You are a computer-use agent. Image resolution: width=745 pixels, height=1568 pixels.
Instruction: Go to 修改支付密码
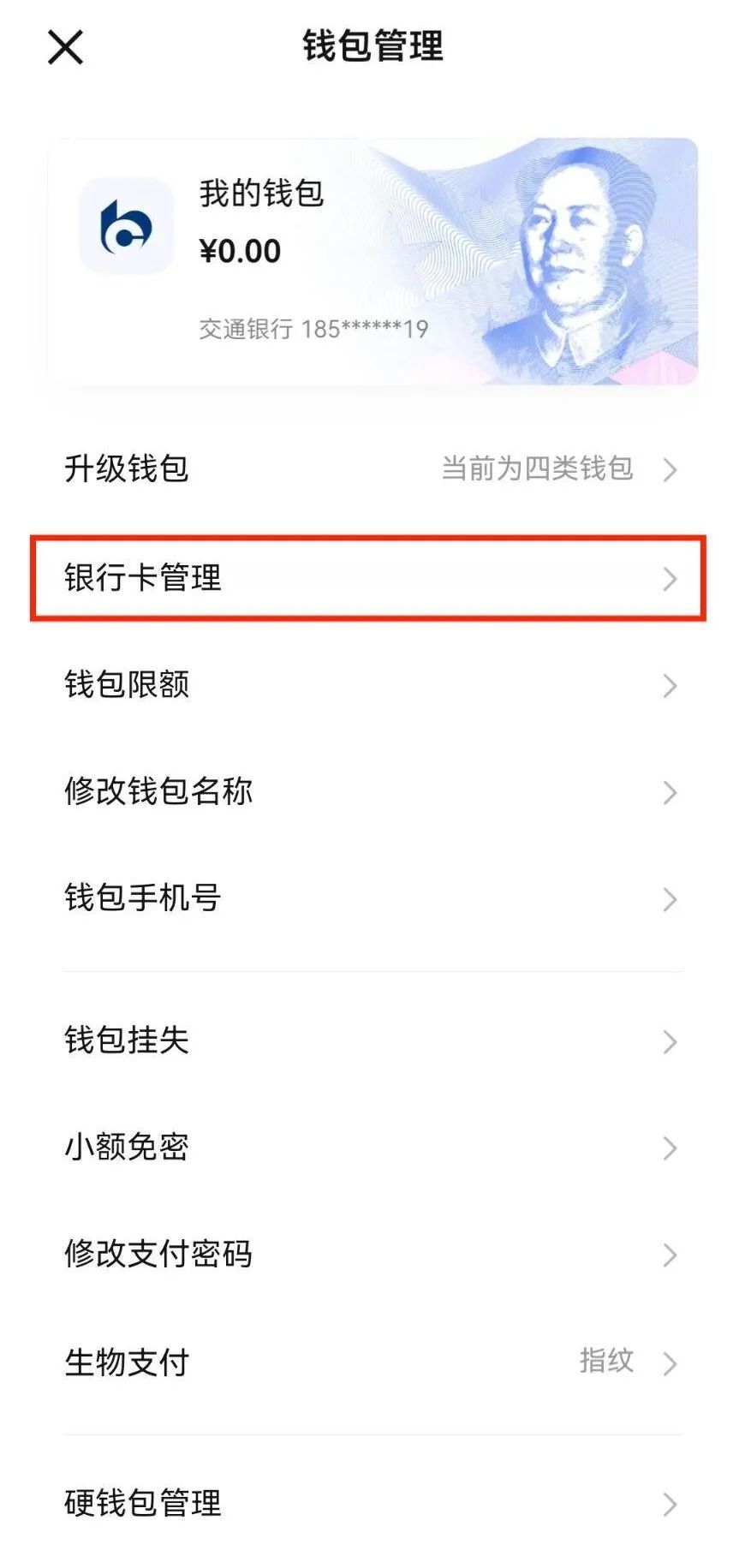point(372,1255)
